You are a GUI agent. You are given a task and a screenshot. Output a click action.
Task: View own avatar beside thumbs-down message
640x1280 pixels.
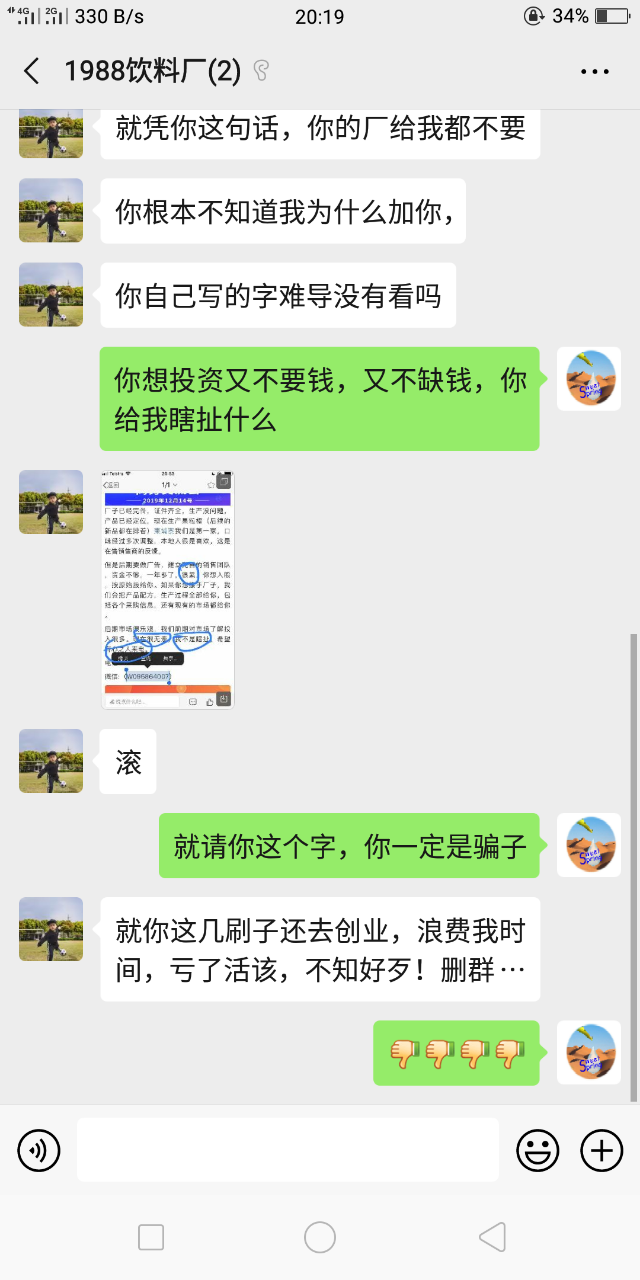tap(589, 1052)
